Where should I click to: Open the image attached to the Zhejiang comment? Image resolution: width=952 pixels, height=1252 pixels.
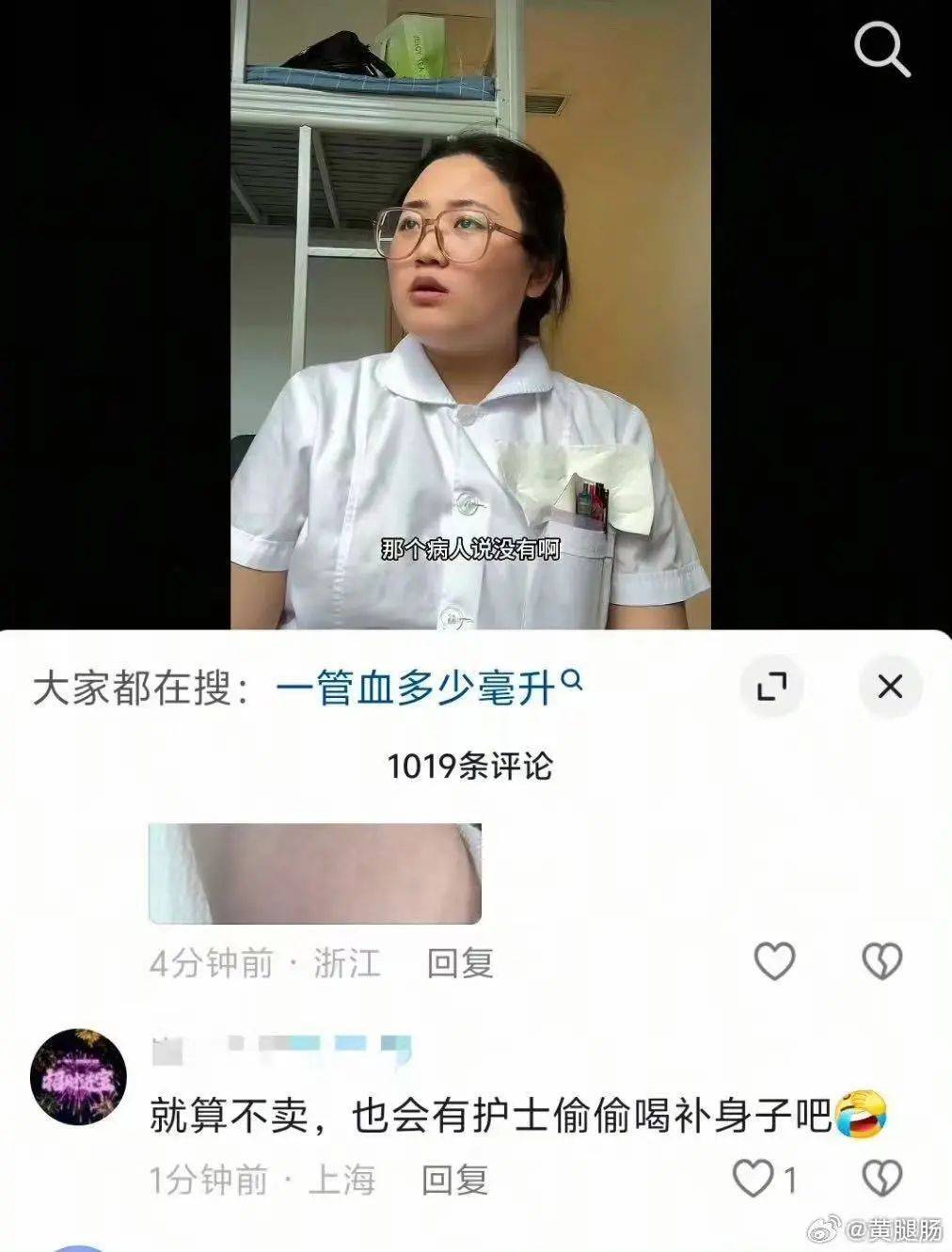point(315,874)
